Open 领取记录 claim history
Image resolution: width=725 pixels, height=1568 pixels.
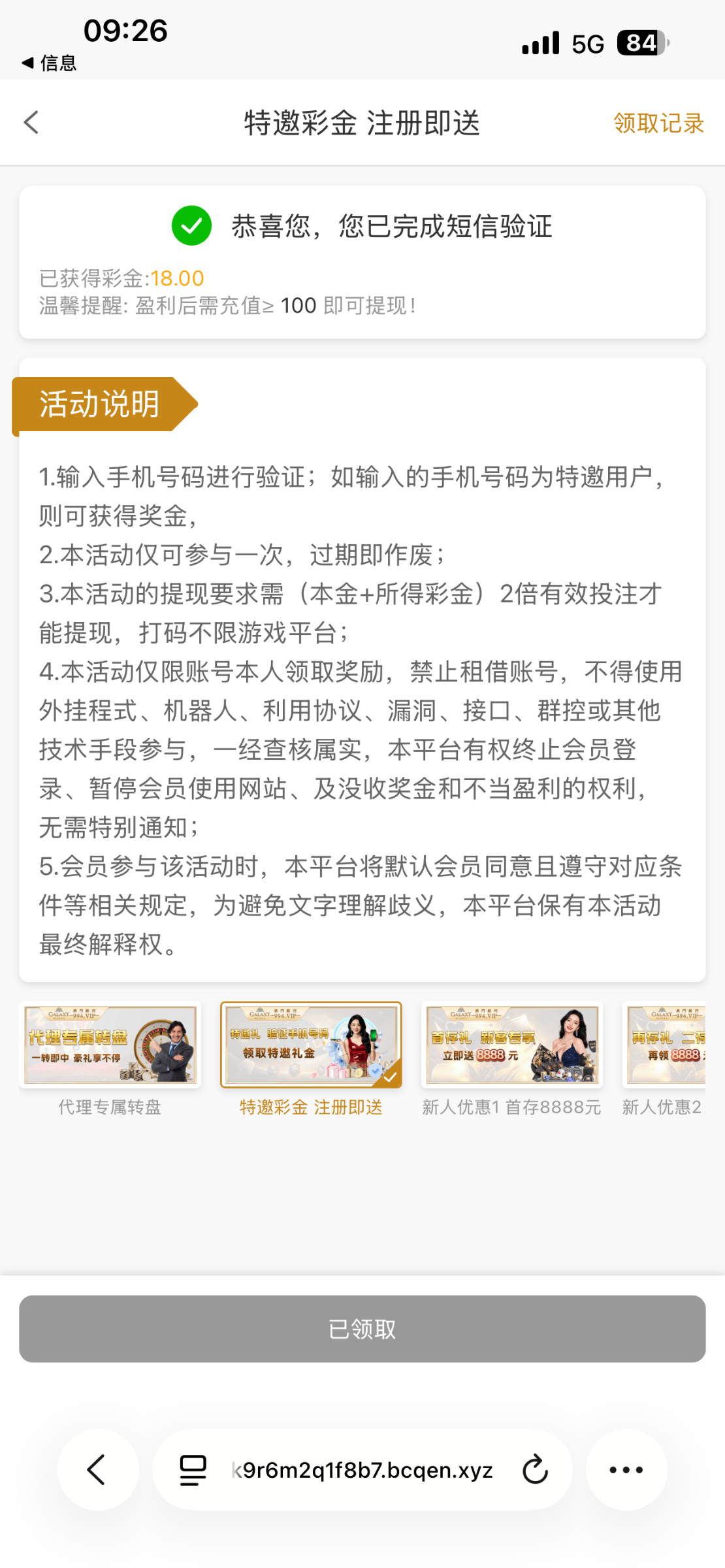pyautogui.click(x=658, y=123)
